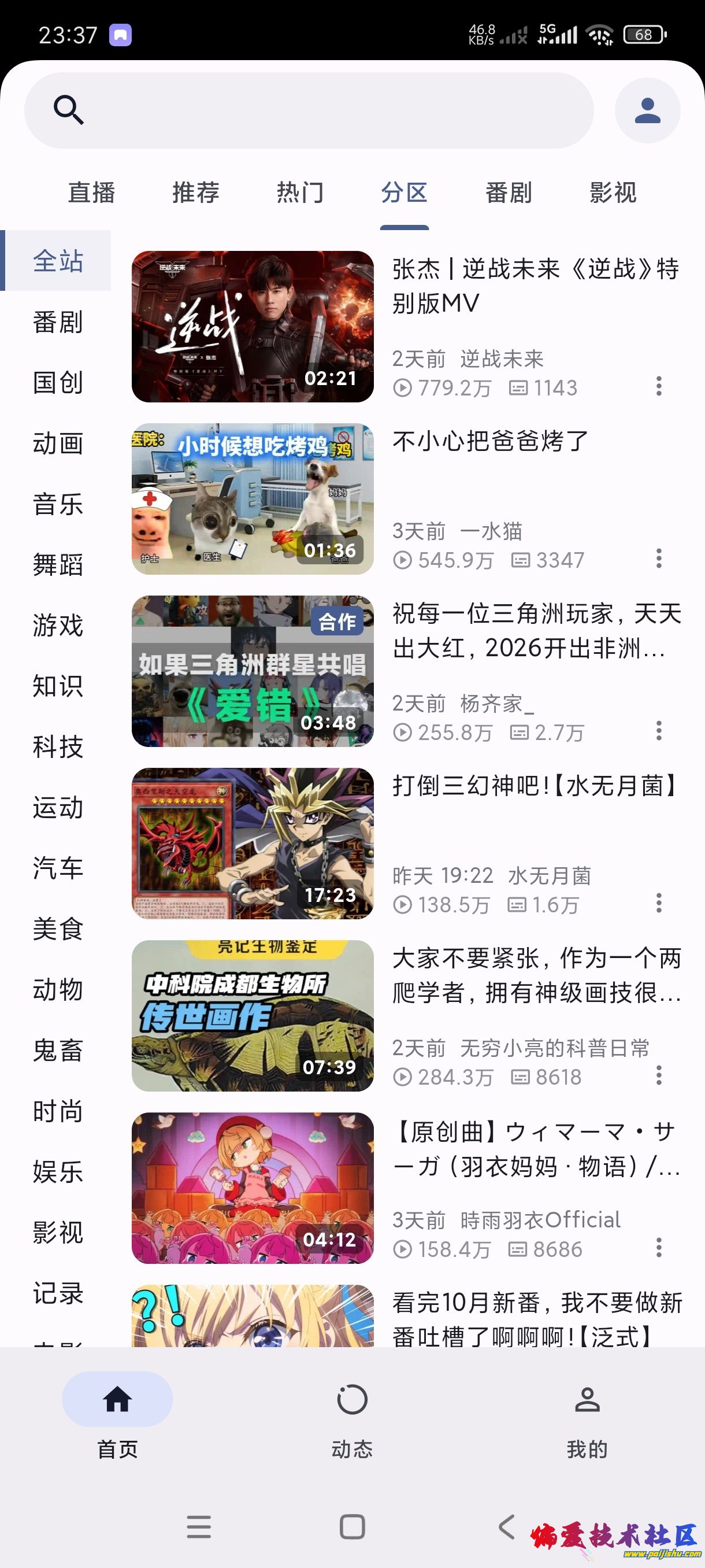Open the 科技 sidebar category
The width and height of the screenshot is (705, 1568).
point(58,747)
